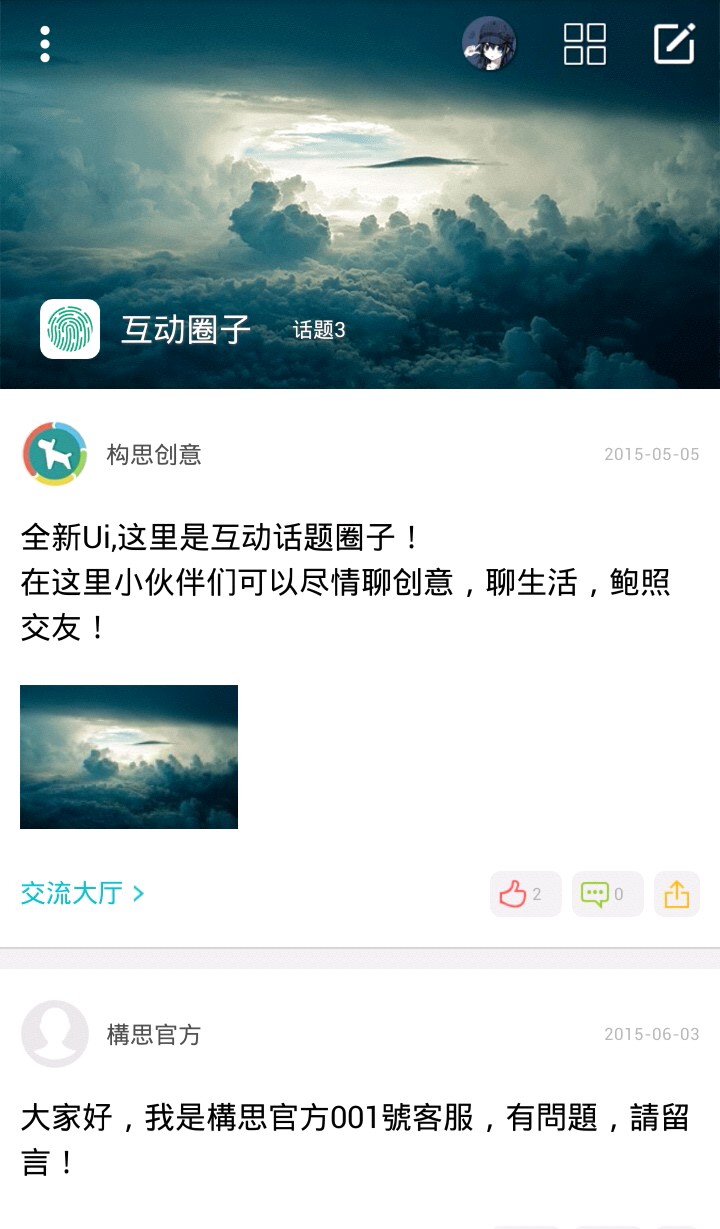Comment on the post by 构思创意
The width and height of the screenshot is (720, 1229).
coord(607,894)
